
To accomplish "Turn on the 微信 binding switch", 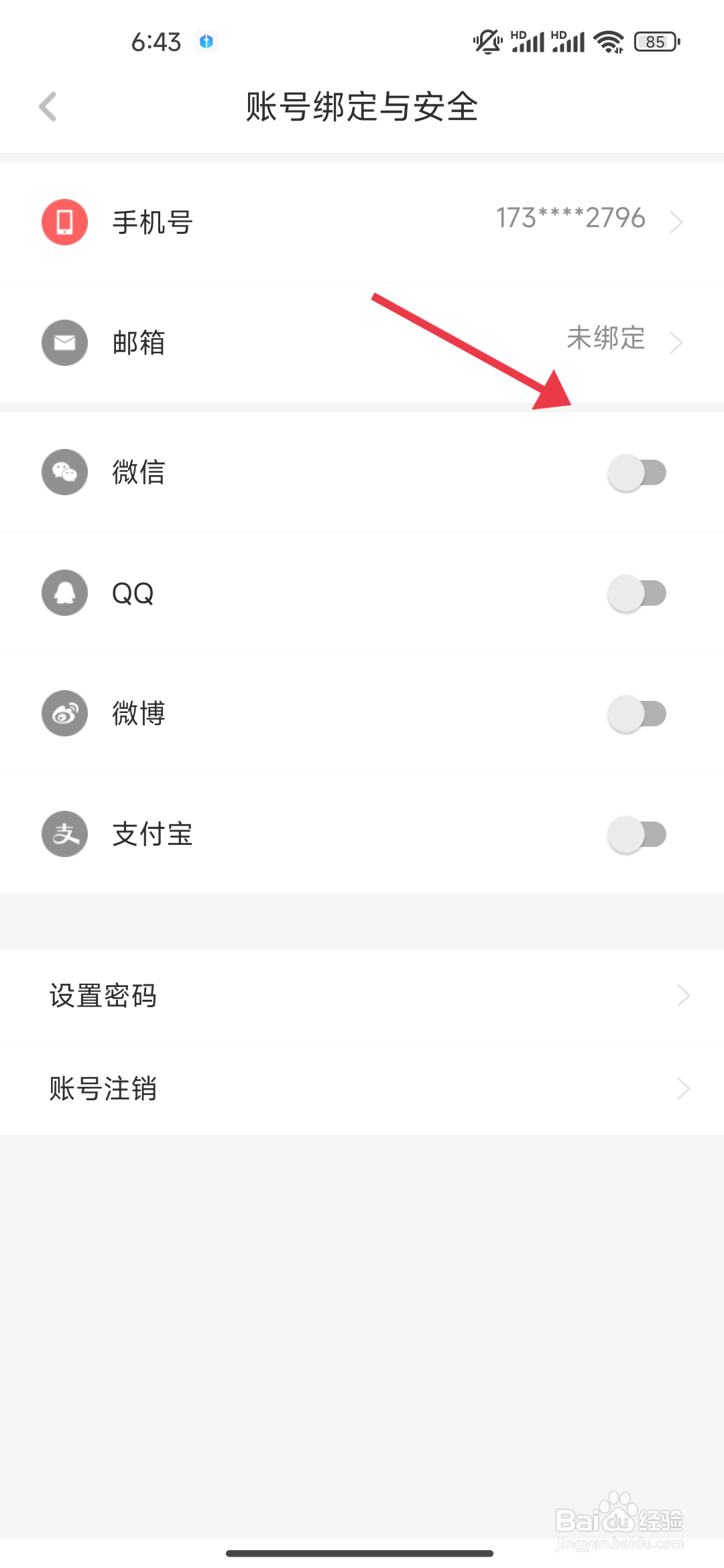I will [x=636, y=472].
